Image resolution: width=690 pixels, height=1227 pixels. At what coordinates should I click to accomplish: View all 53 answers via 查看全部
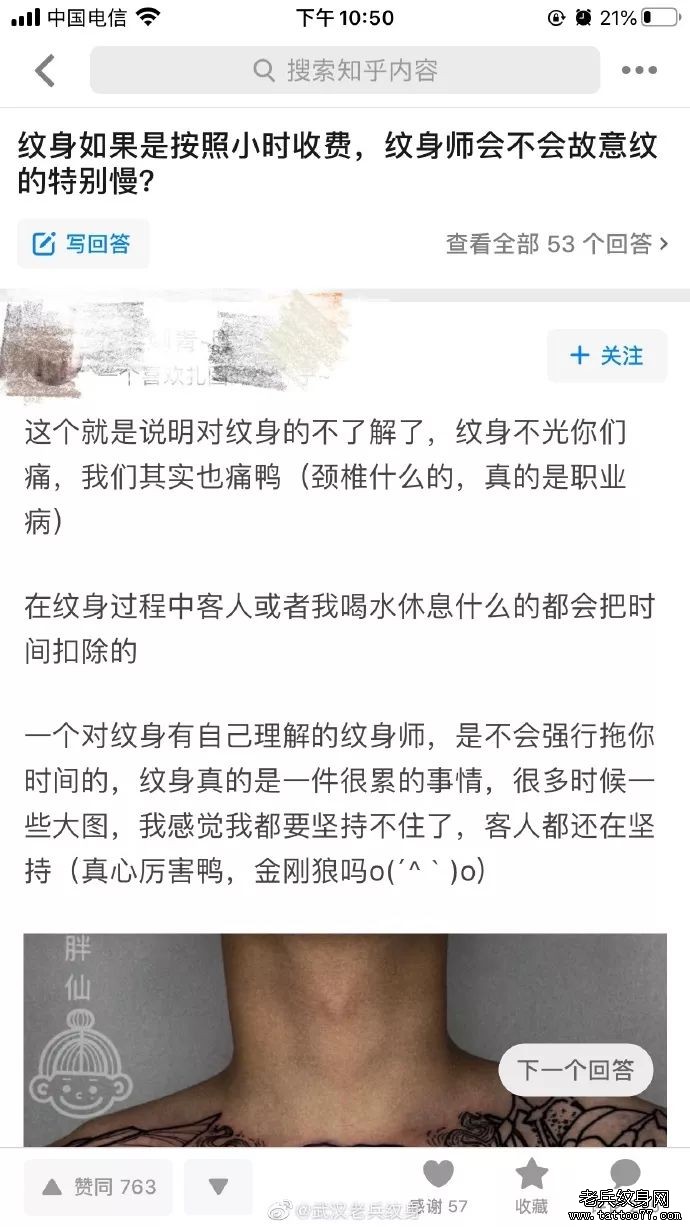[556, 243]
